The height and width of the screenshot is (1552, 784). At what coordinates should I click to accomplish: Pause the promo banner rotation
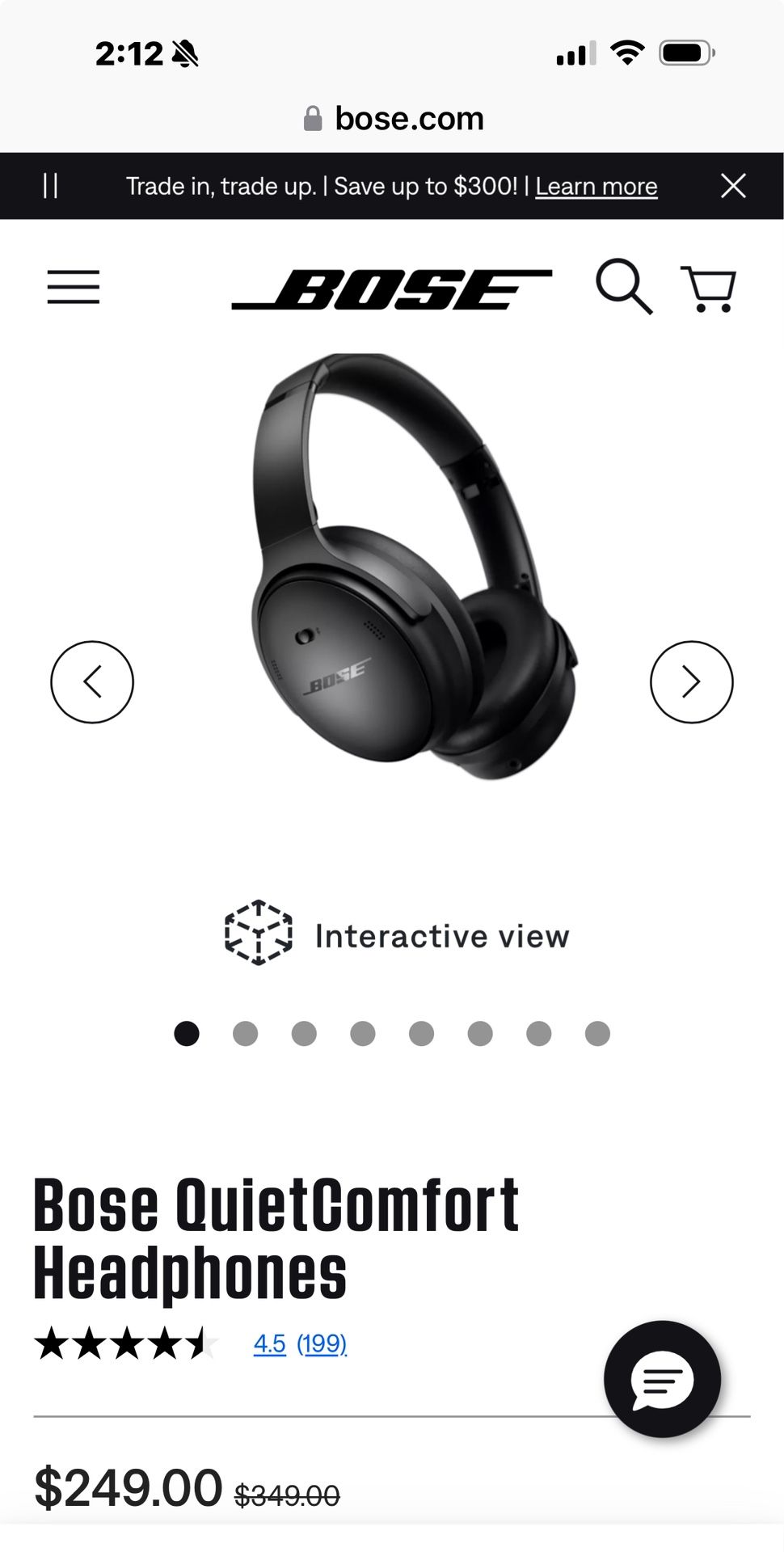pos(50,186)
